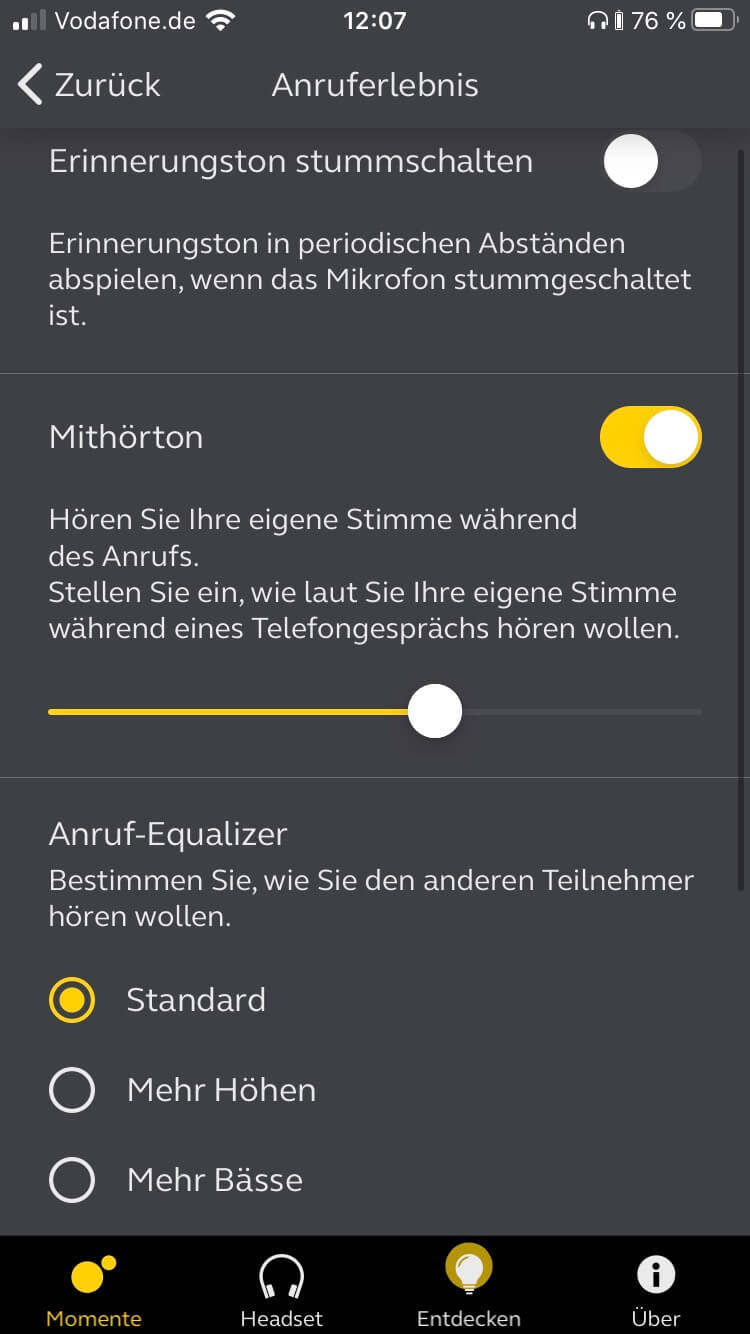Enable the Erinnerungston stummschalten switch
Image resolution: width=750 pixels, height=1334 pixels.
[651, 162]
